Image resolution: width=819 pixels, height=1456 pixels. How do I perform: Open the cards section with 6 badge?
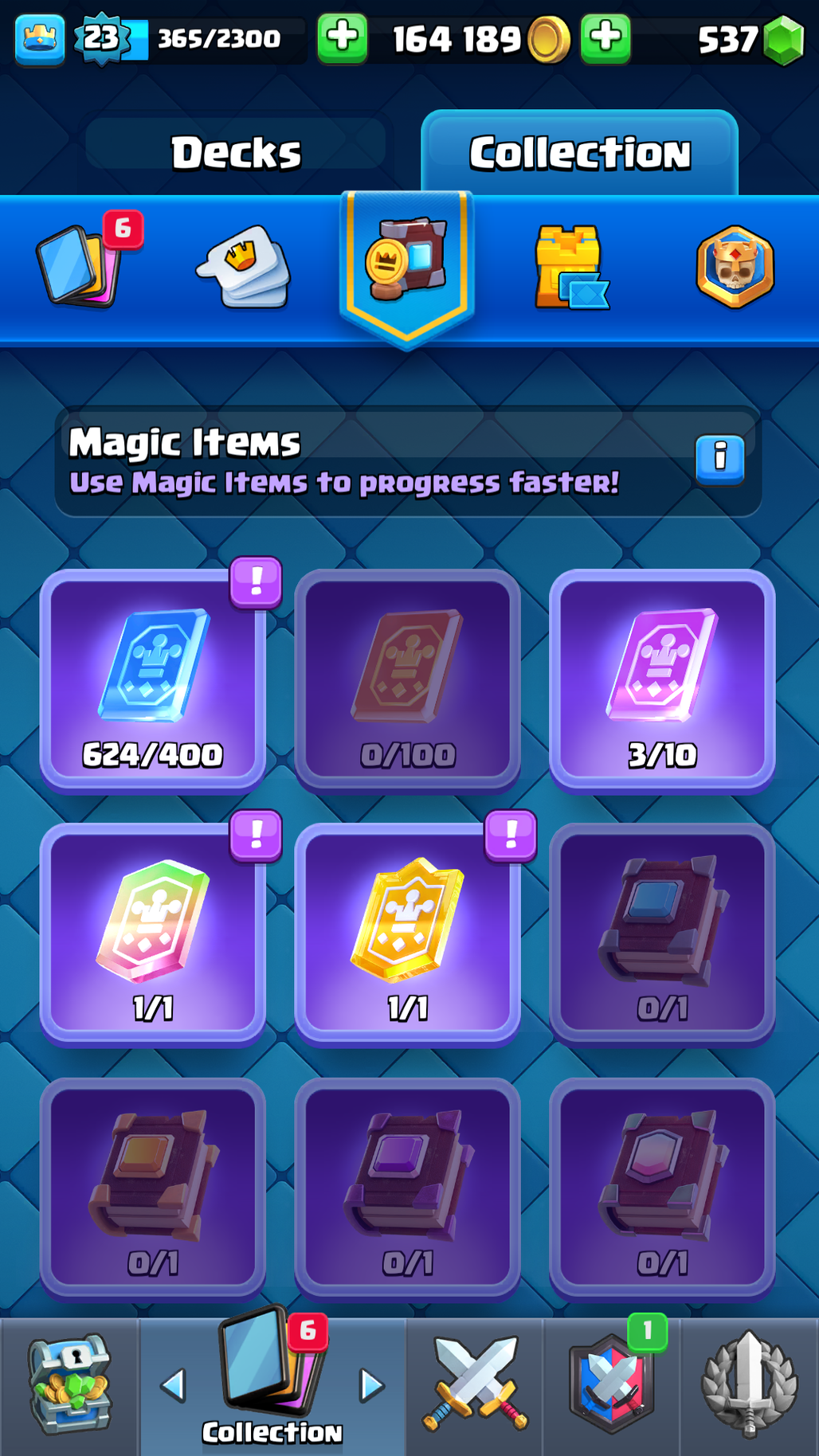[80, 266]
